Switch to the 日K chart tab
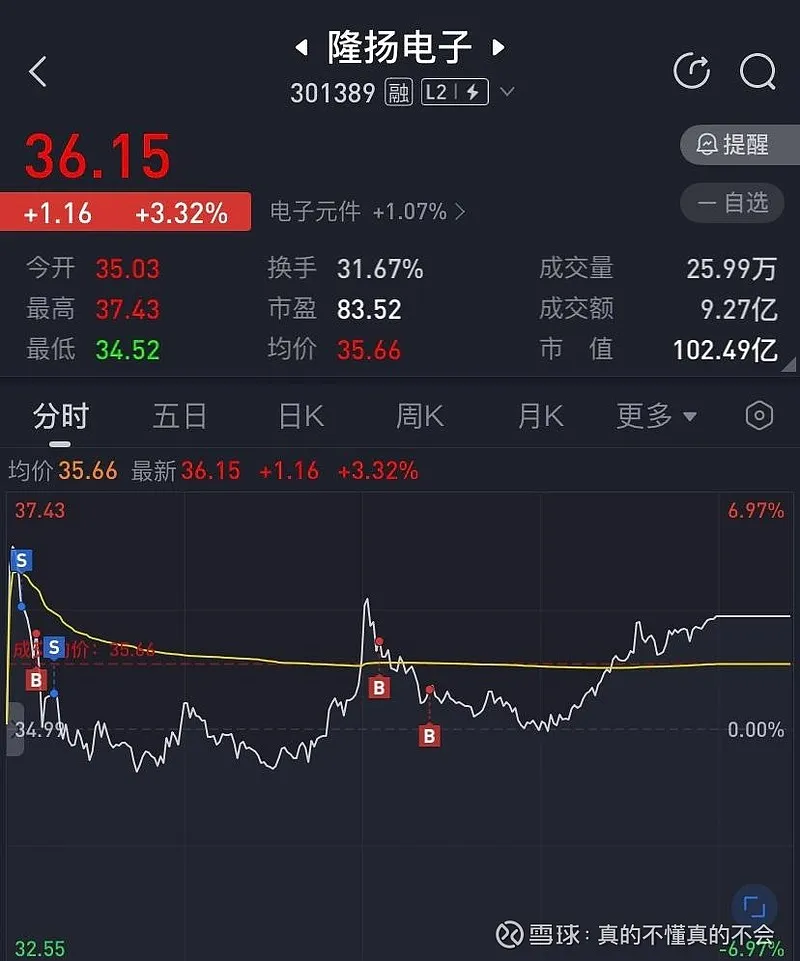Viewport: 800px width, 961px height. coord(301,416)
